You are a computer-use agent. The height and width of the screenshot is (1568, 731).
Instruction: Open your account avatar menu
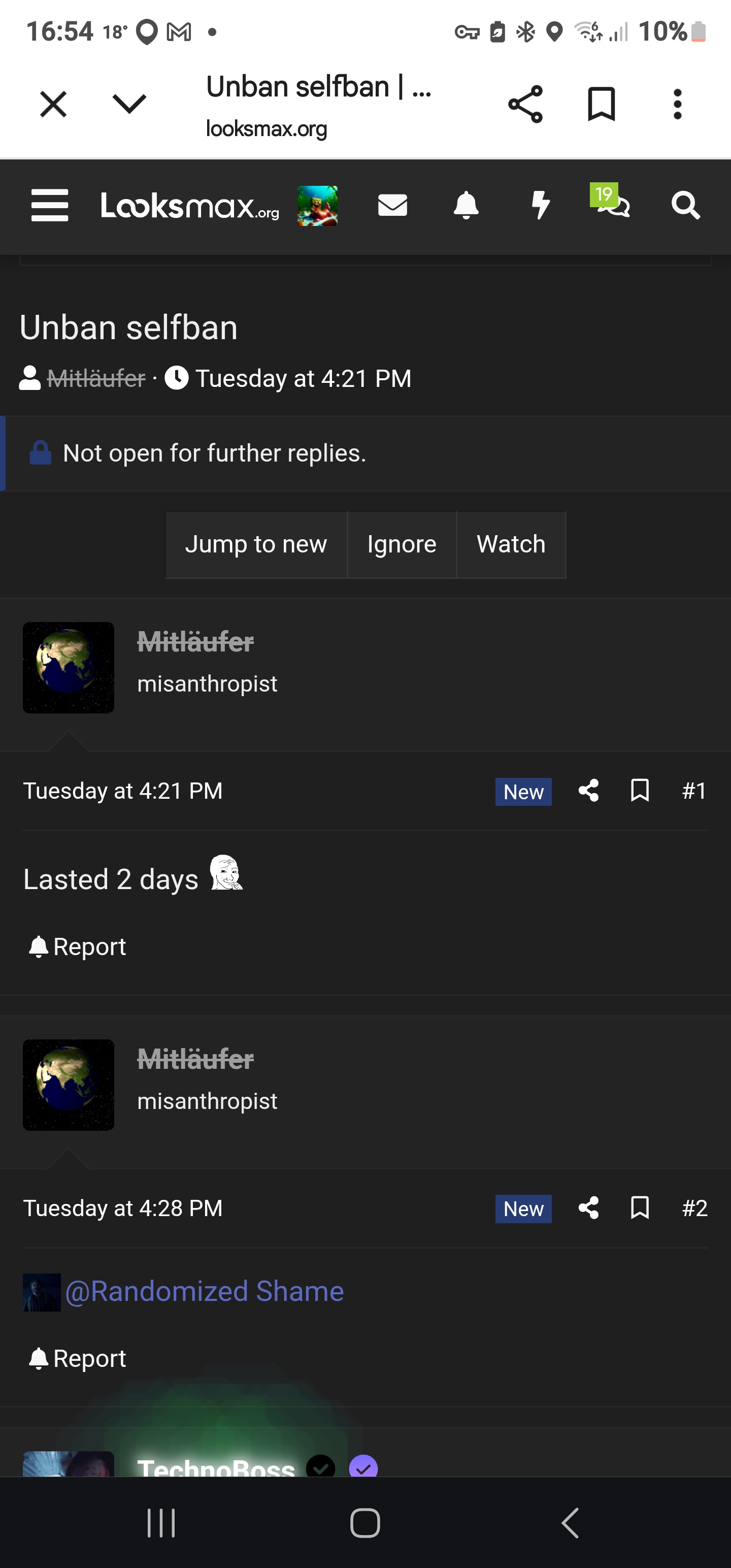tap(317, 205)
